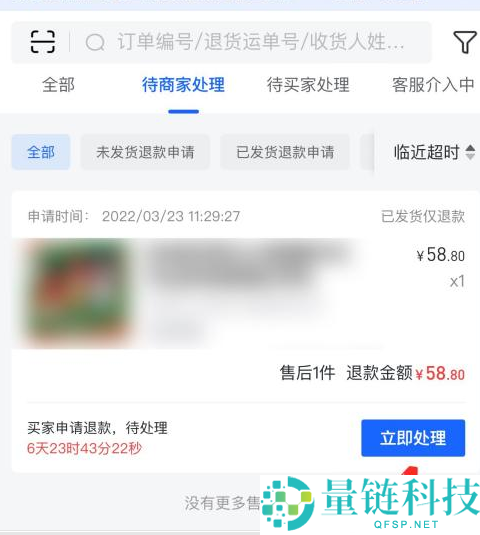
Task: Tap the scan code icon
Action: pyautogui.click(x=43, y=42)
